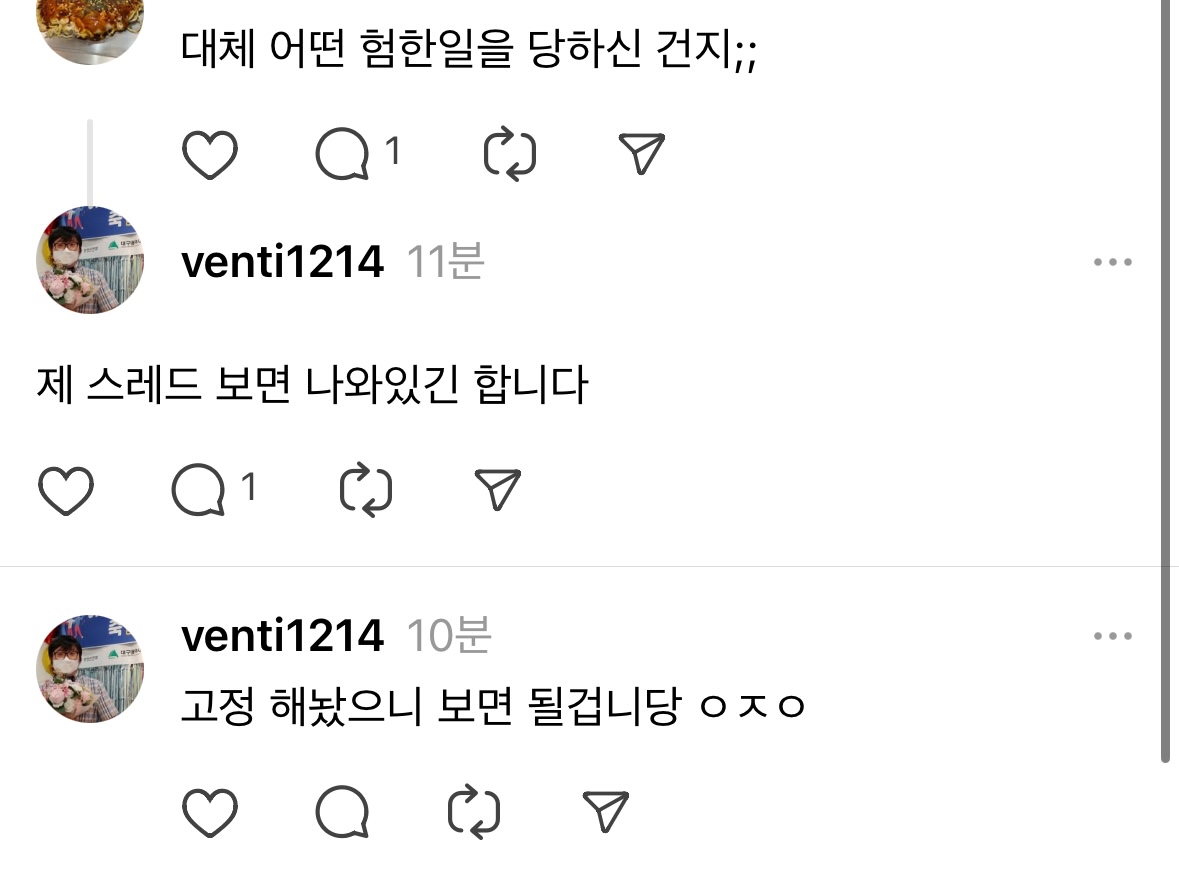Open replies under '대체 어떤 험한일을' comment

(343, 156)
